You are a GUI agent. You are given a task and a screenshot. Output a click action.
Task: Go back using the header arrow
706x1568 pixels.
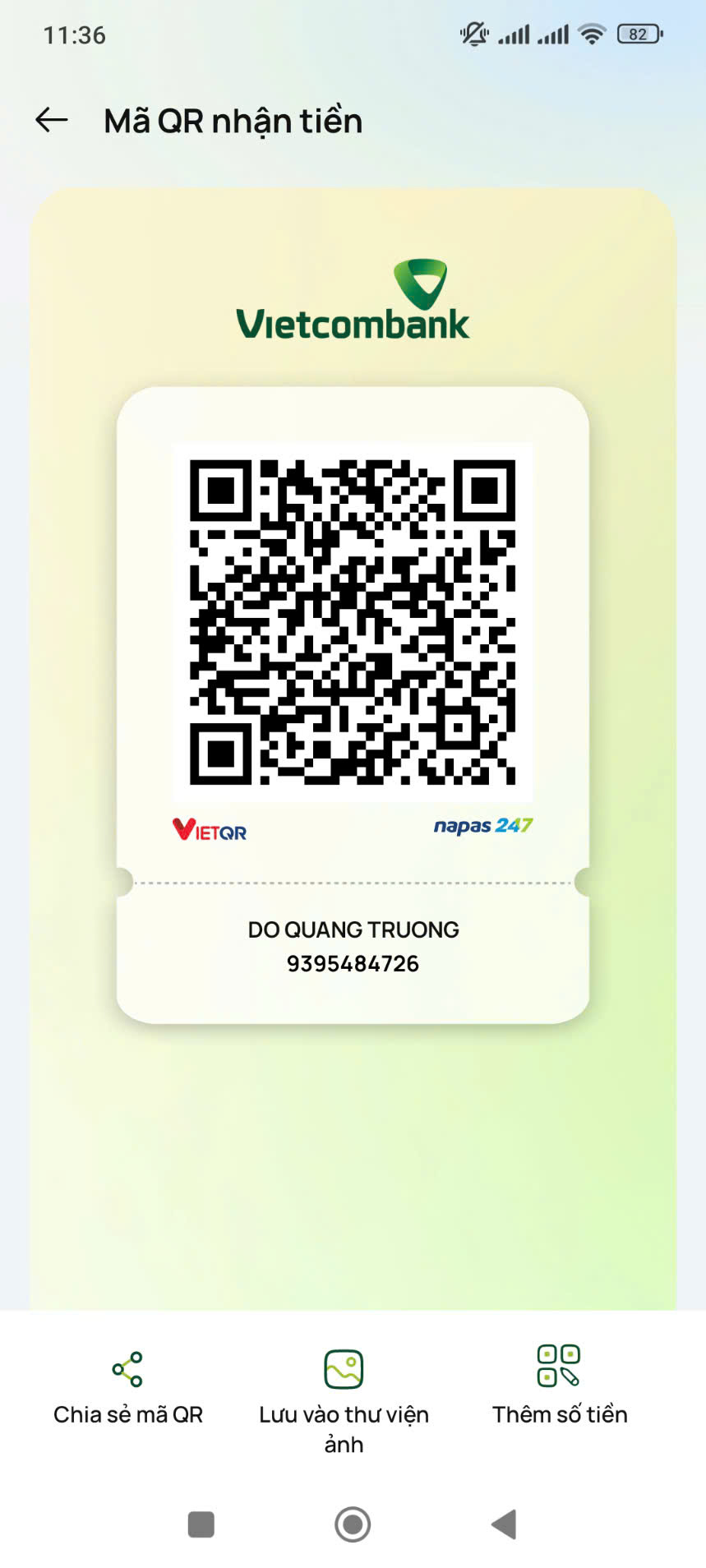point(51,120)
